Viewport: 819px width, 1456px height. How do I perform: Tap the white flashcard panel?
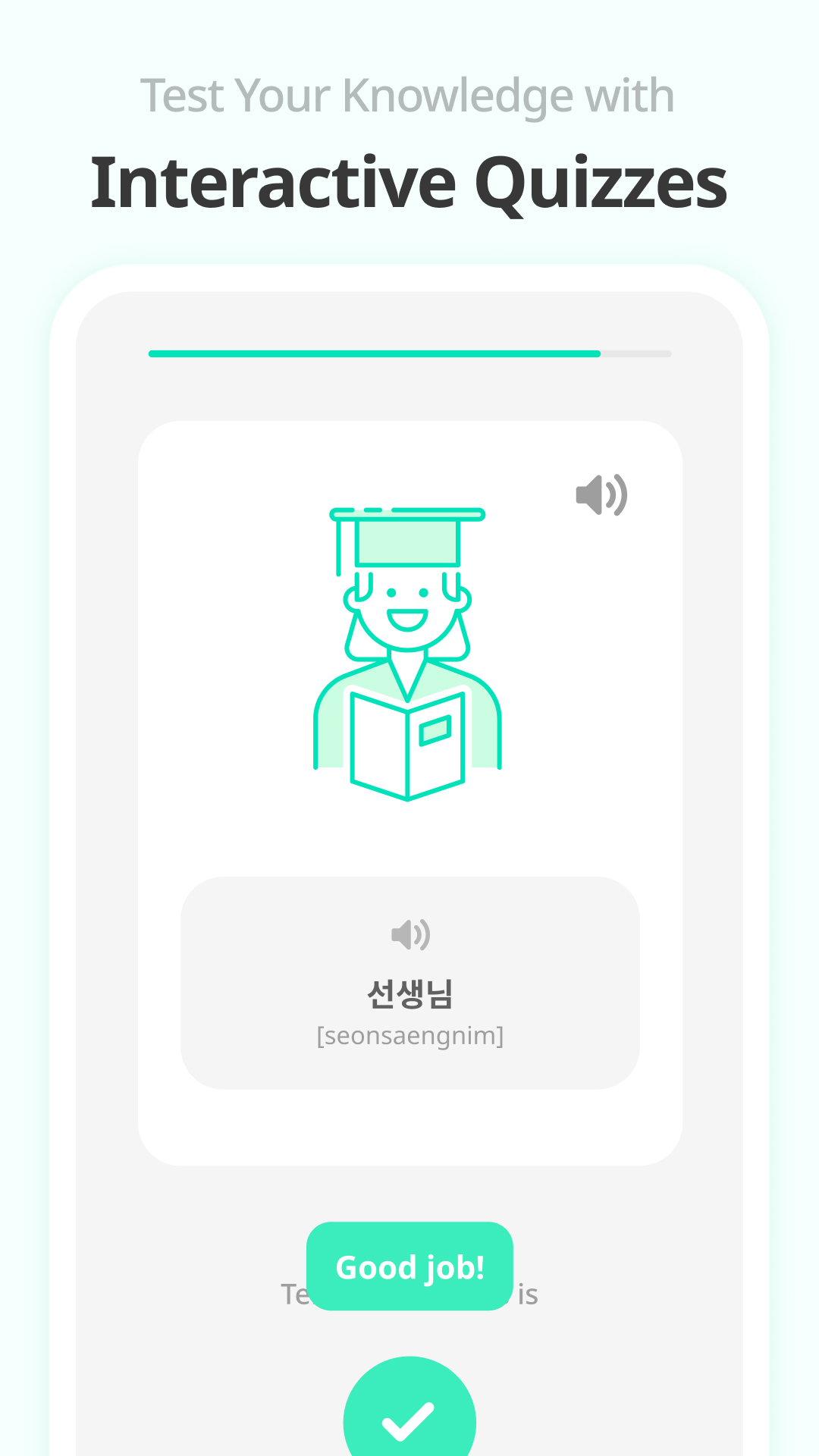tap(409, 1122)
